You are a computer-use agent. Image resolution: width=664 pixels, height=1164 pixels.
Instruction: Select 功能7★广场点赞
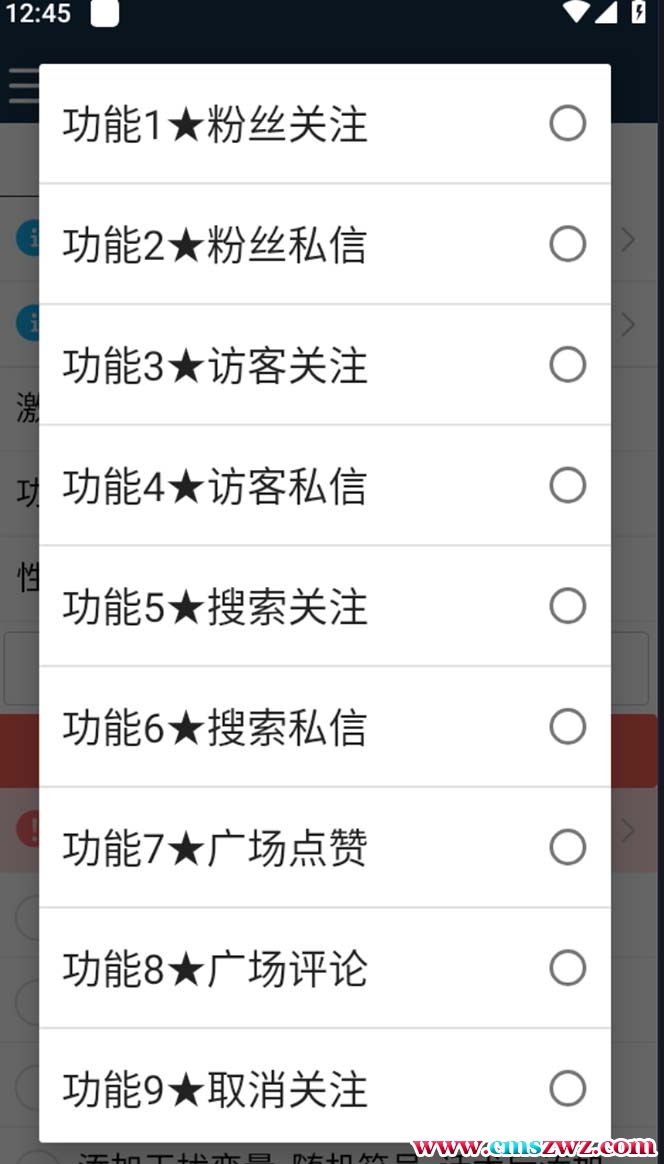pos(325,848)
